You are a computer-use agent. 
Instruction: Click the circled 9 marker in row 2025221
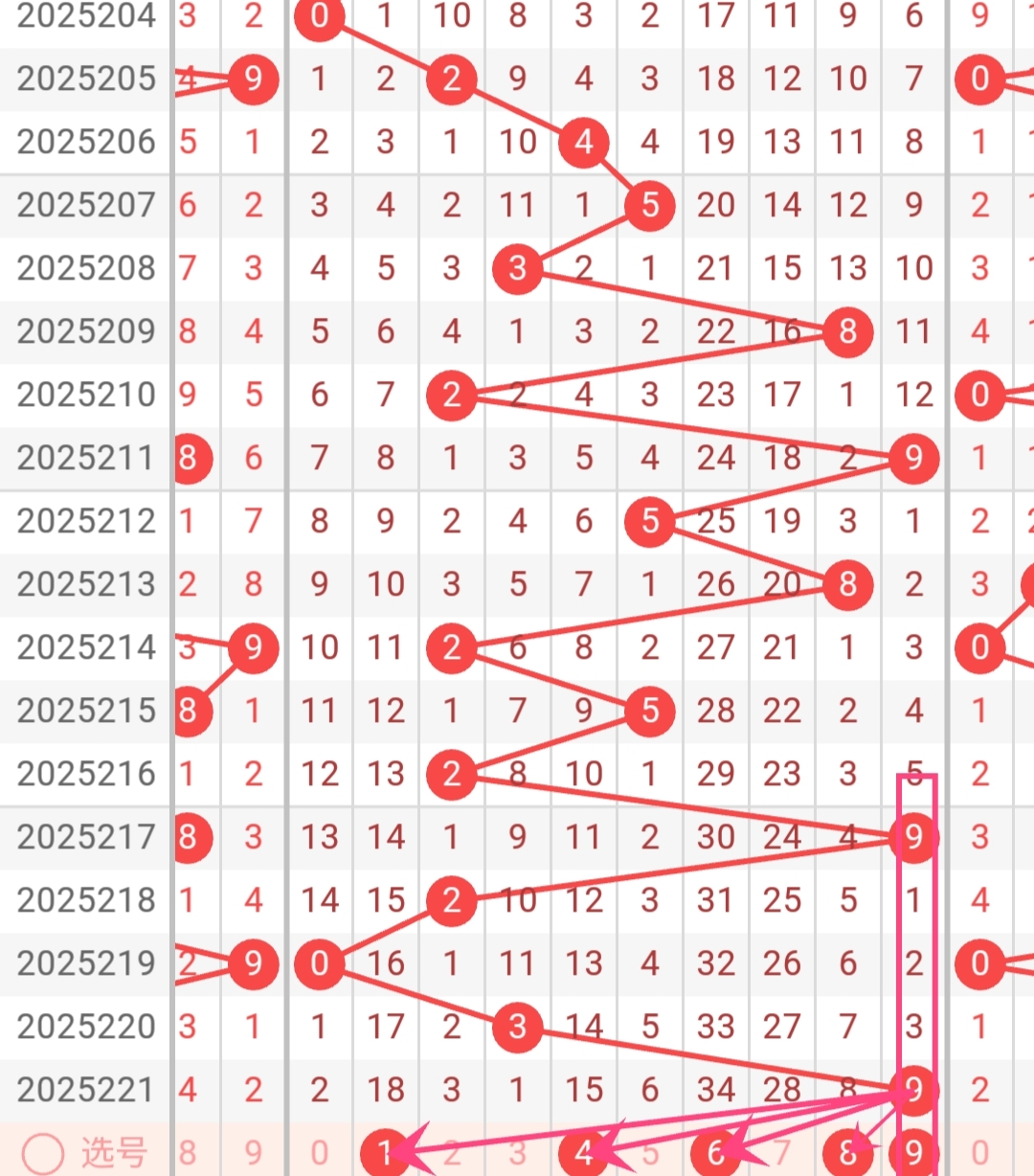(x=913, y=1090)
